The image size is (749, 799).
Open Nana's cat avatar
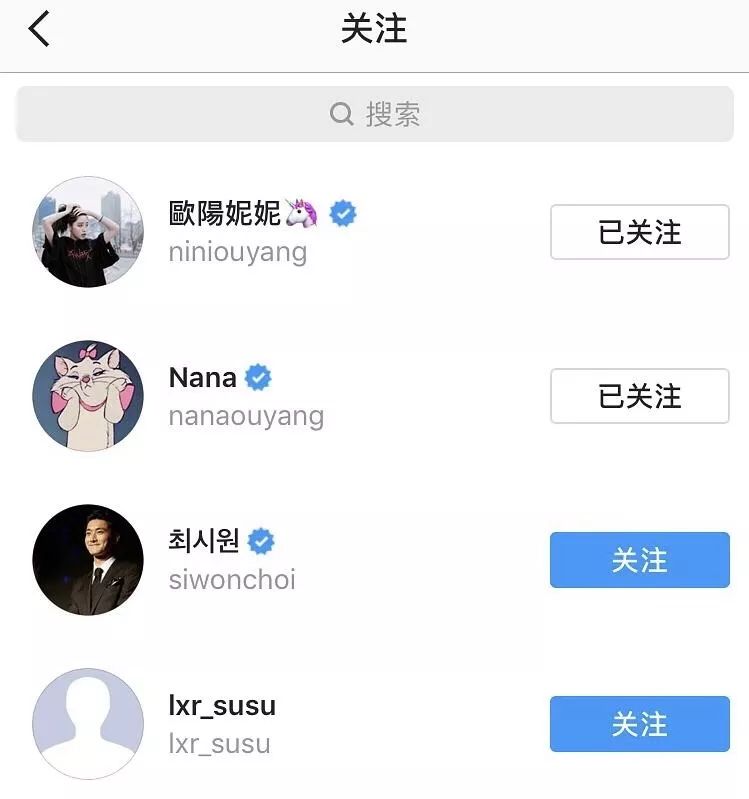88,396
